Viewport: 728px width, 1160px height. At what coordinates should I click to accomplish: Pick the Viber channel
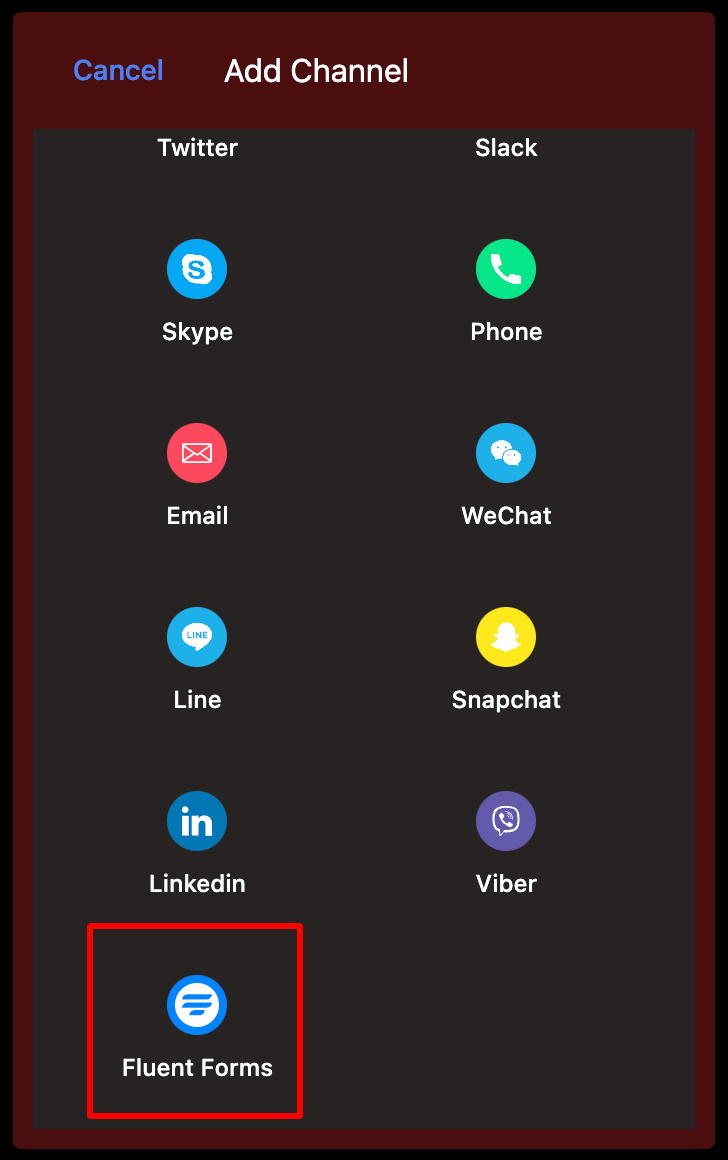506,822
